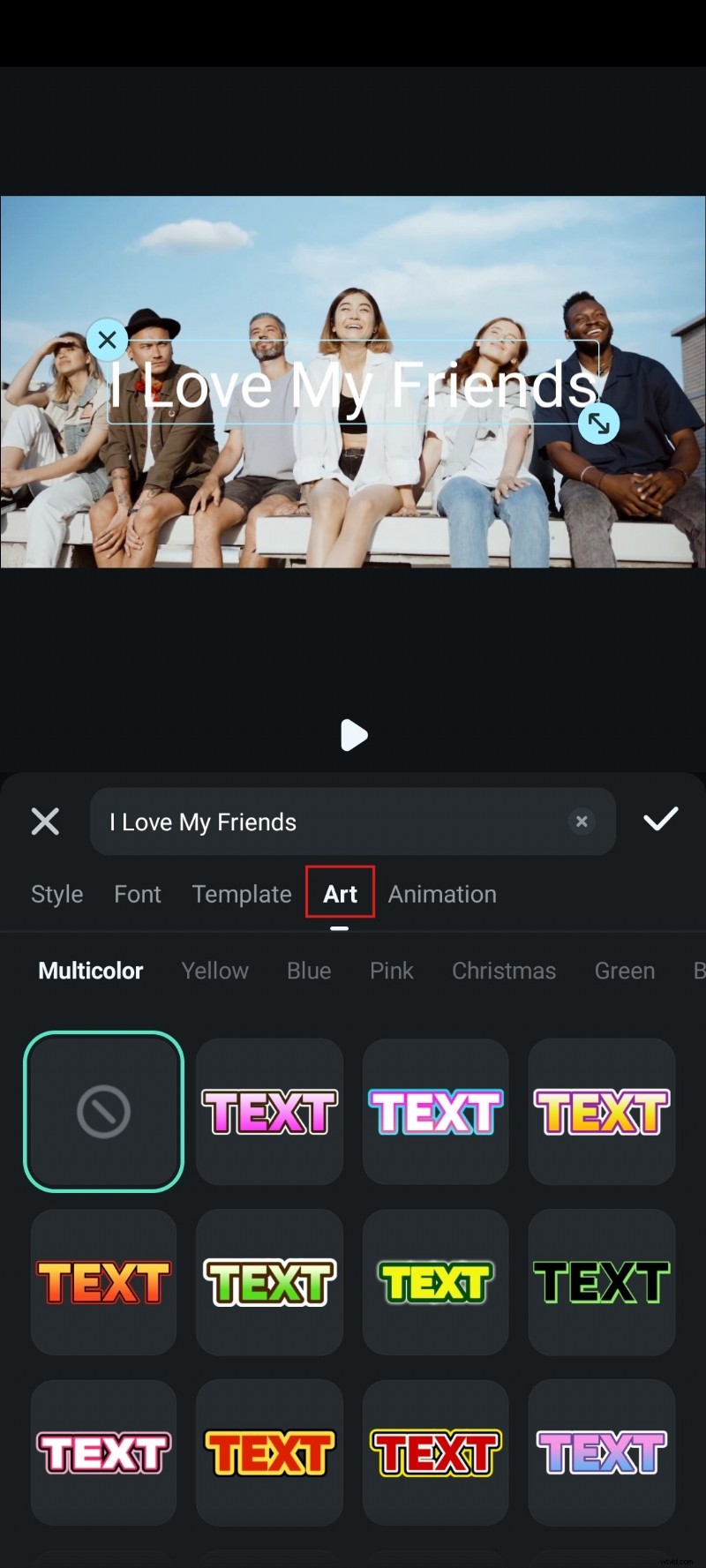Select the no-art-style option
The height and width of the screenshot is (1568, 706).
point(103,1111)
